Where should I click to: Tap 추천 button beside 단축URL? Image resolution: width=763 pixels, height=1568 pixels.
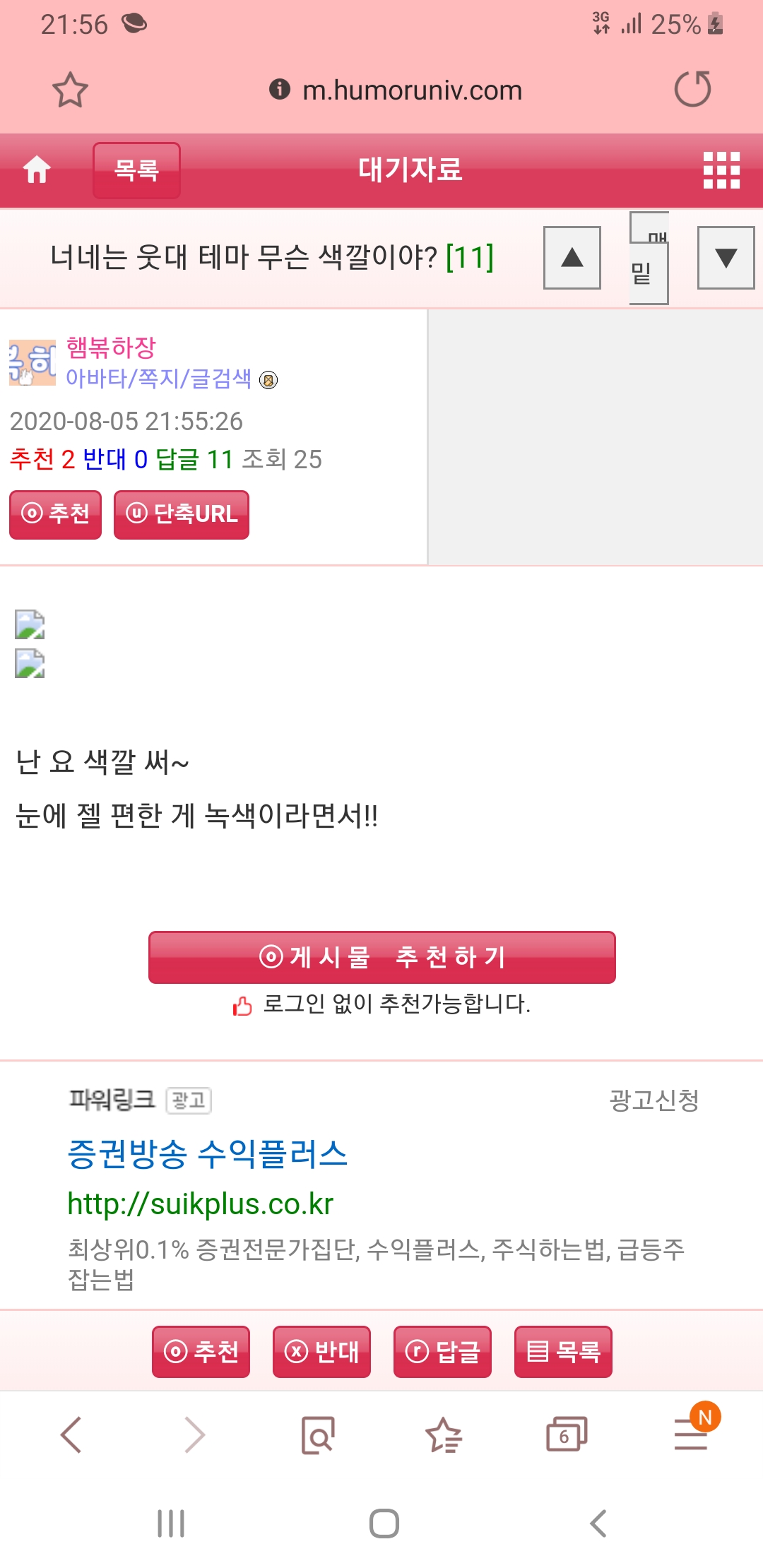click(x=55, y=514)
